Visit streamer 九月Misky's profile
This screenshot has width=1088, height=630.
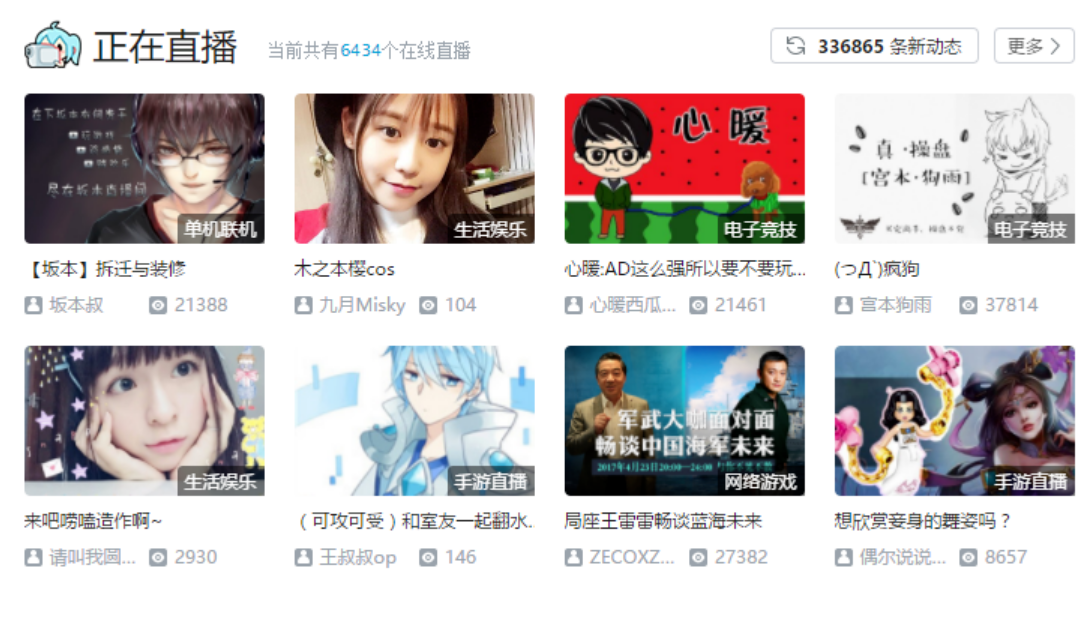pyautogui.click(x=361, y=305)
